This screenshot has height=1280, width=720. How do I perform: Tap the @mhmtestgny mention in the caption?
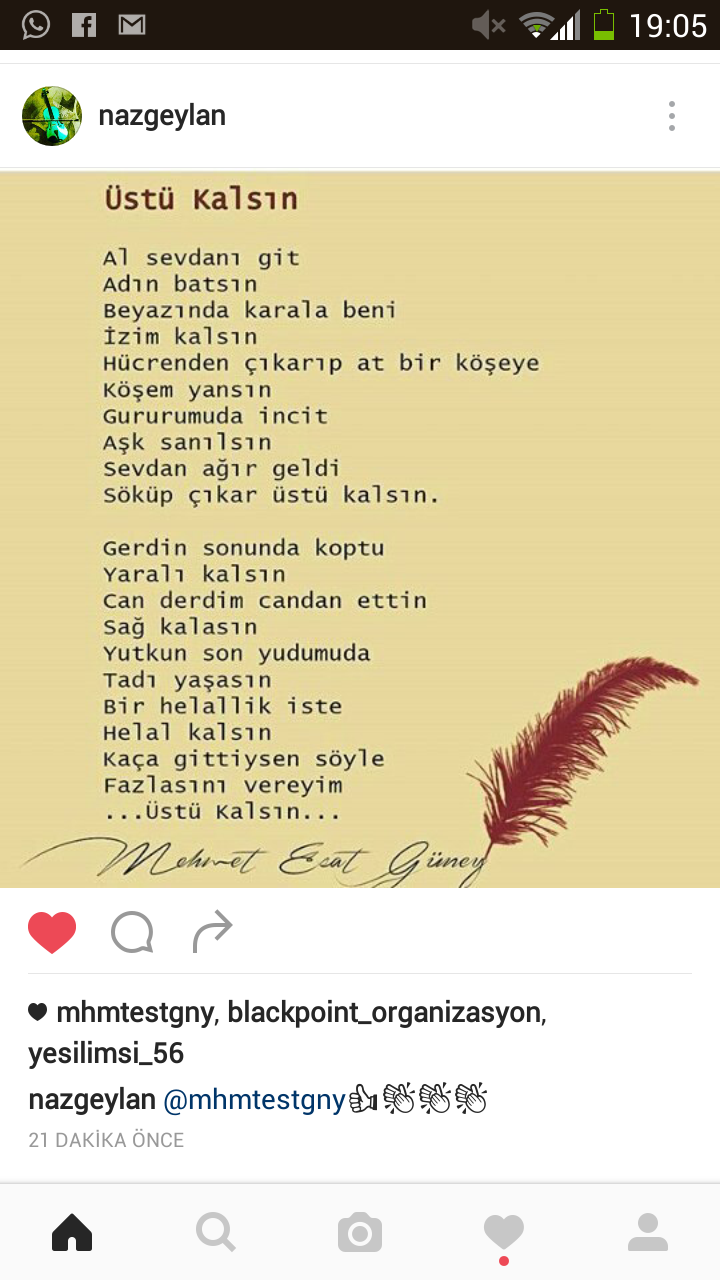pos(254,1101)
